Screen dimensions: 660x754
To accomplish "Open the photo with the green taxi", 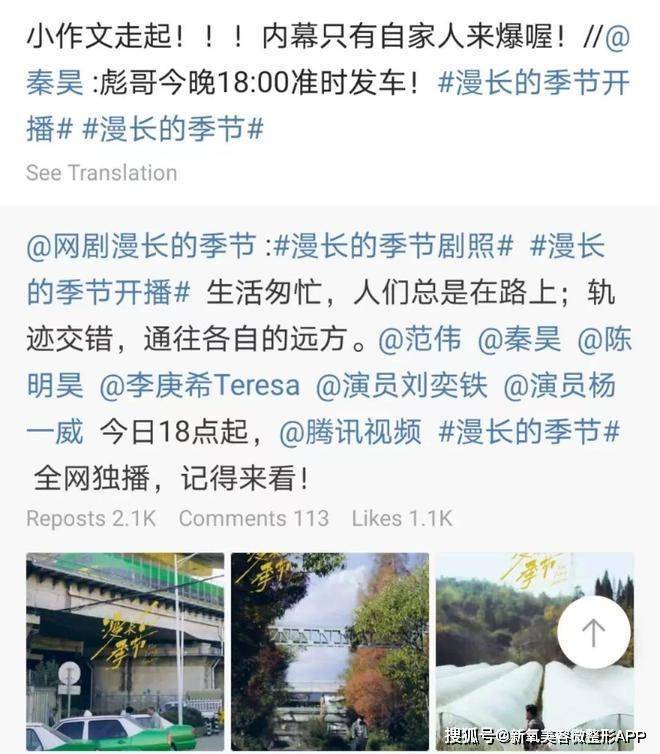I will point(125,651).
